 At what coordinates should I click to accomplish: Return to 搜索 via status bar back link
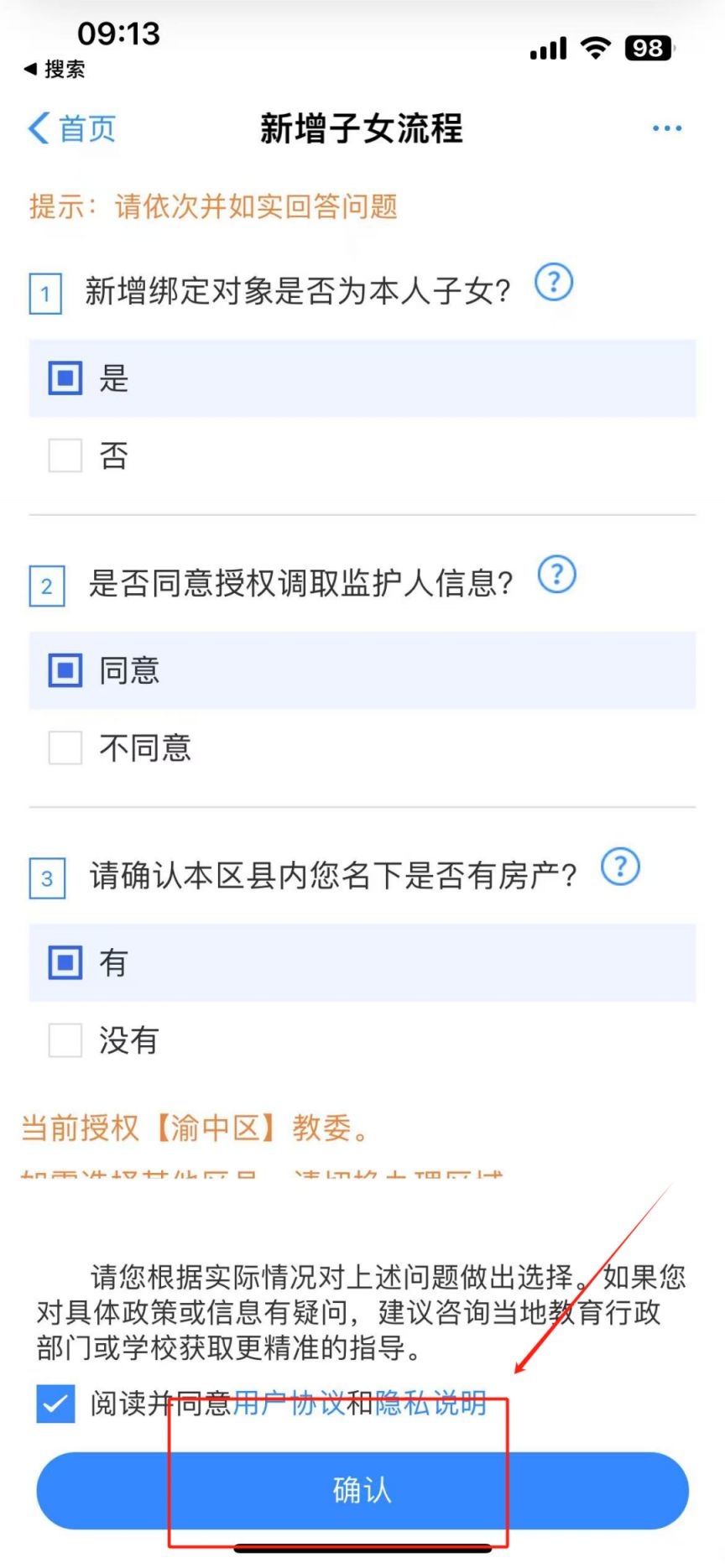tap(55, 69)
